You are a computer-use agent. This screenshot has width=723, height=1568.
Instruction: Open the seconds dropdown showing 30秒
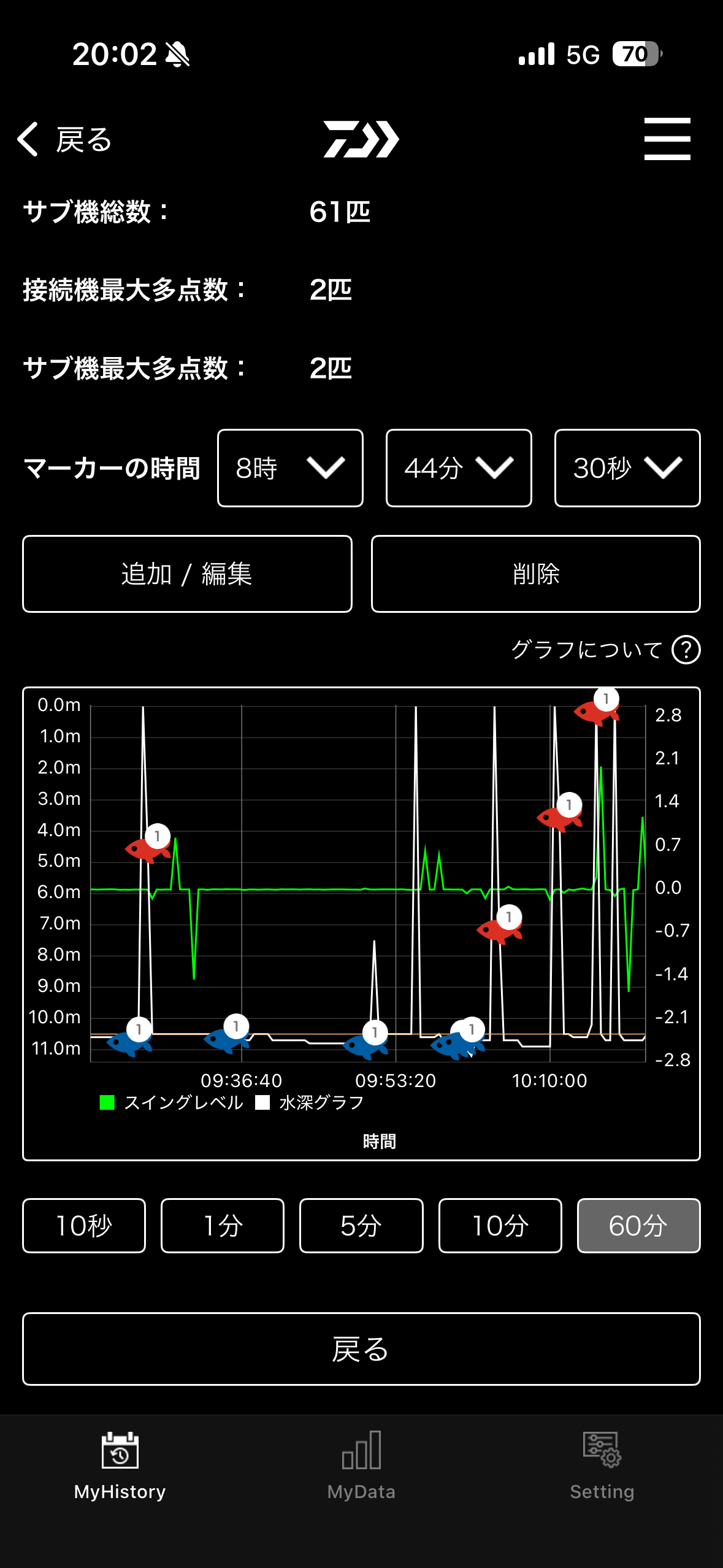627,468
